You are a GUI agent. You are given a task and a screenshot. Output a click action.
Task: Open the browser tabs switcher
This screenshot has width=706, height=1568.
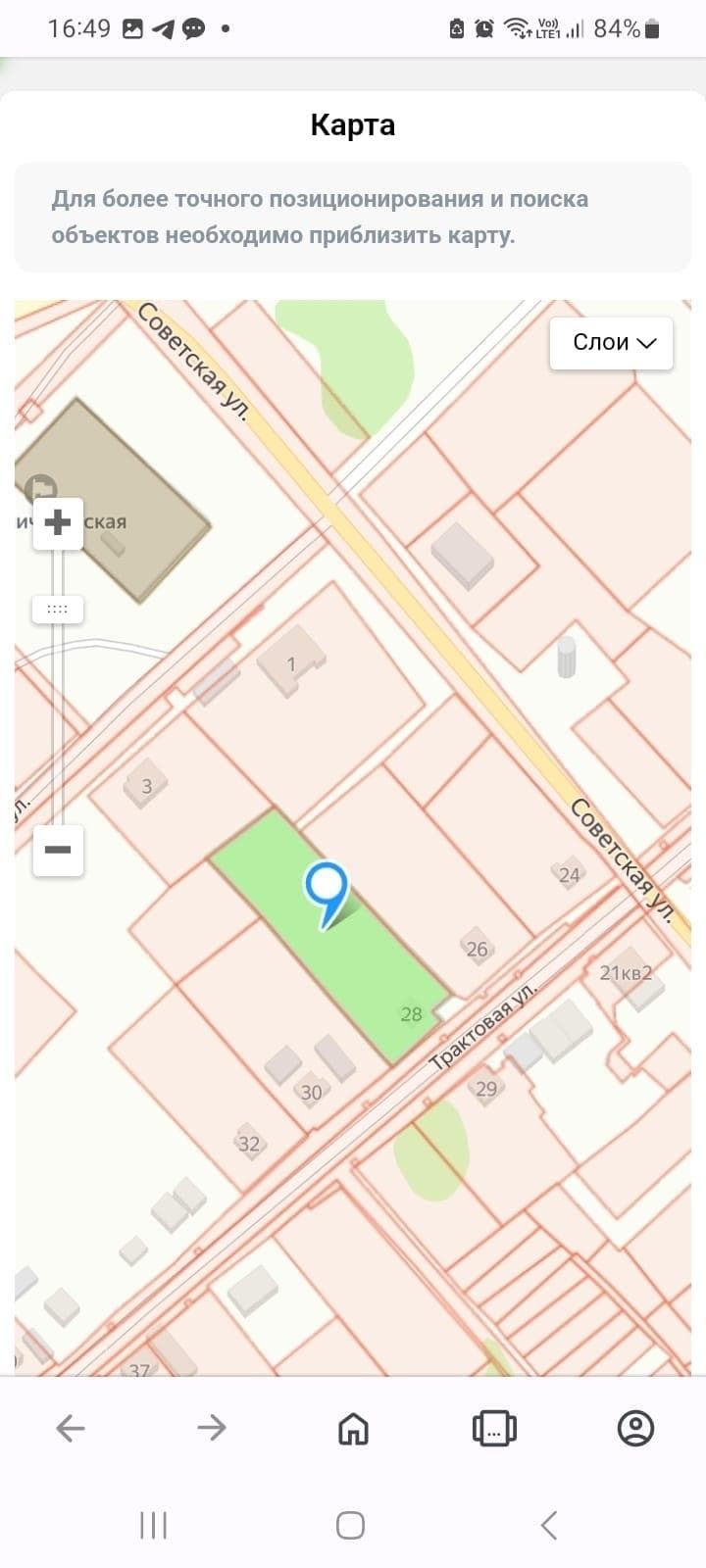coord(494,1428)
